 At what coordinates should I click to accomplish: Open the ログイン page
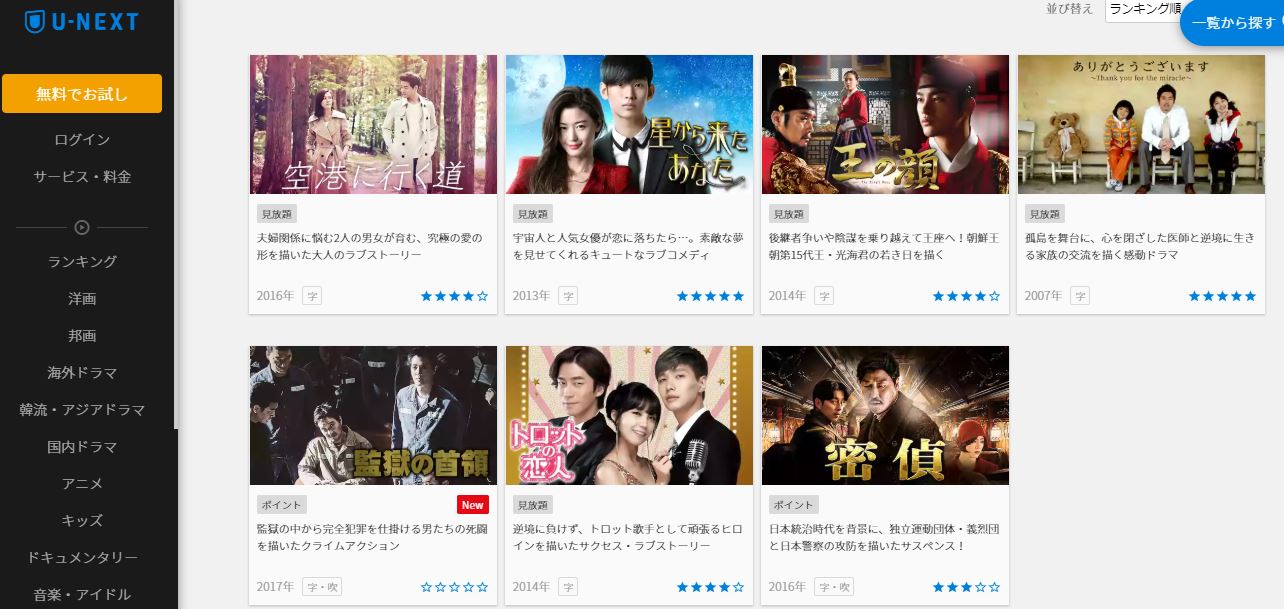click(82, 140)
